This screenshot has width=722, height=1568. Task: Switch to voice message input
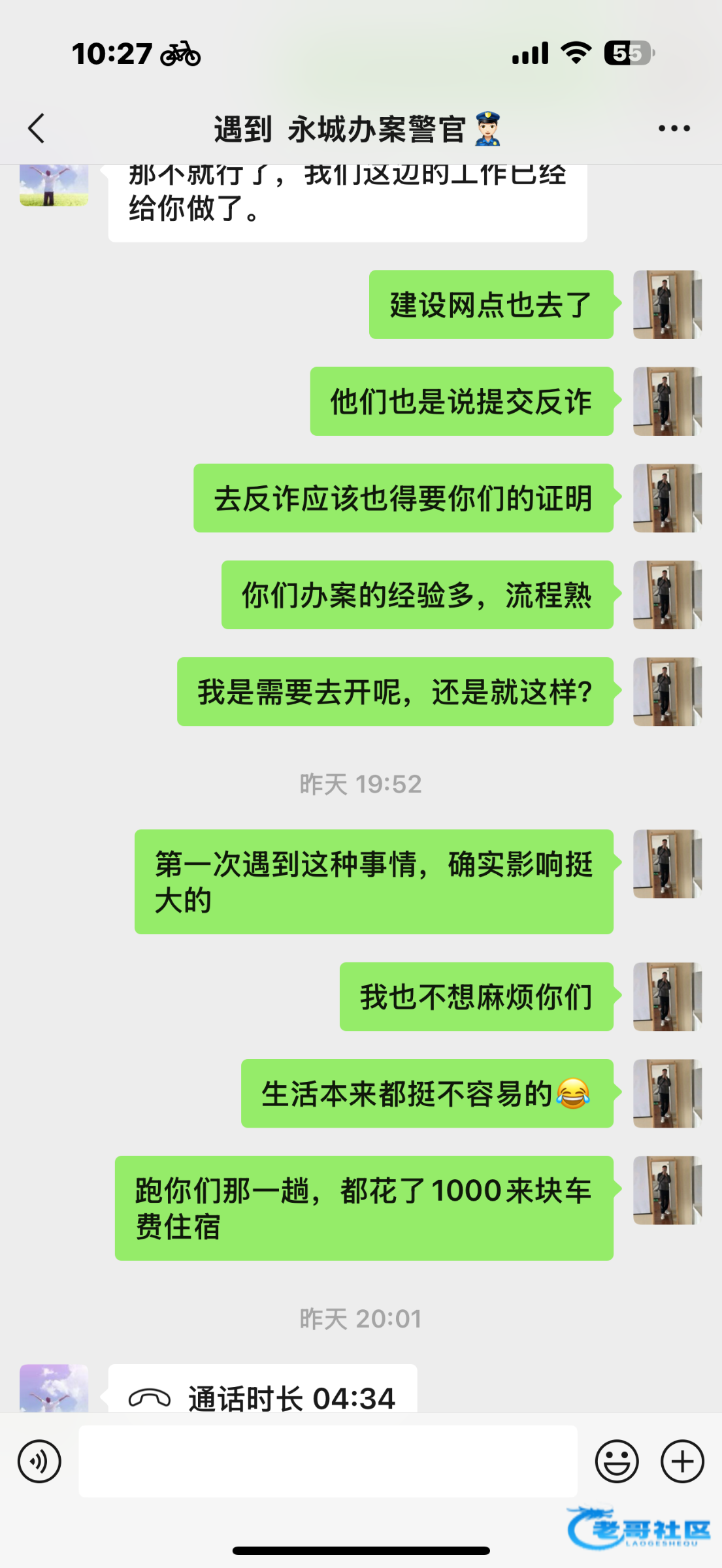click(x=39, y=1461)
